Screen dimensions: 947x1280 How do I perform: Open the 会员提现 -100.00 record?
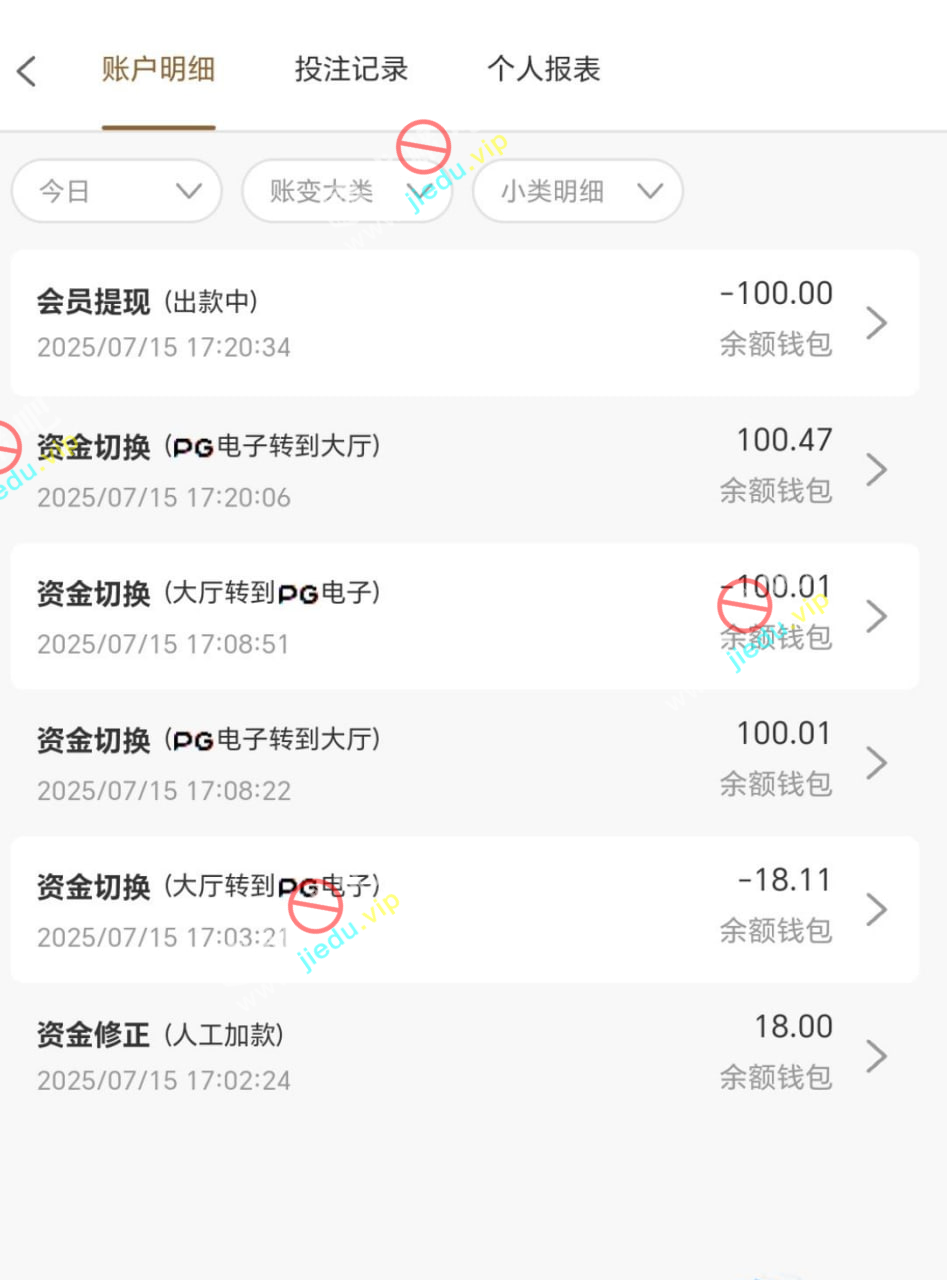(x=464, y=323)
